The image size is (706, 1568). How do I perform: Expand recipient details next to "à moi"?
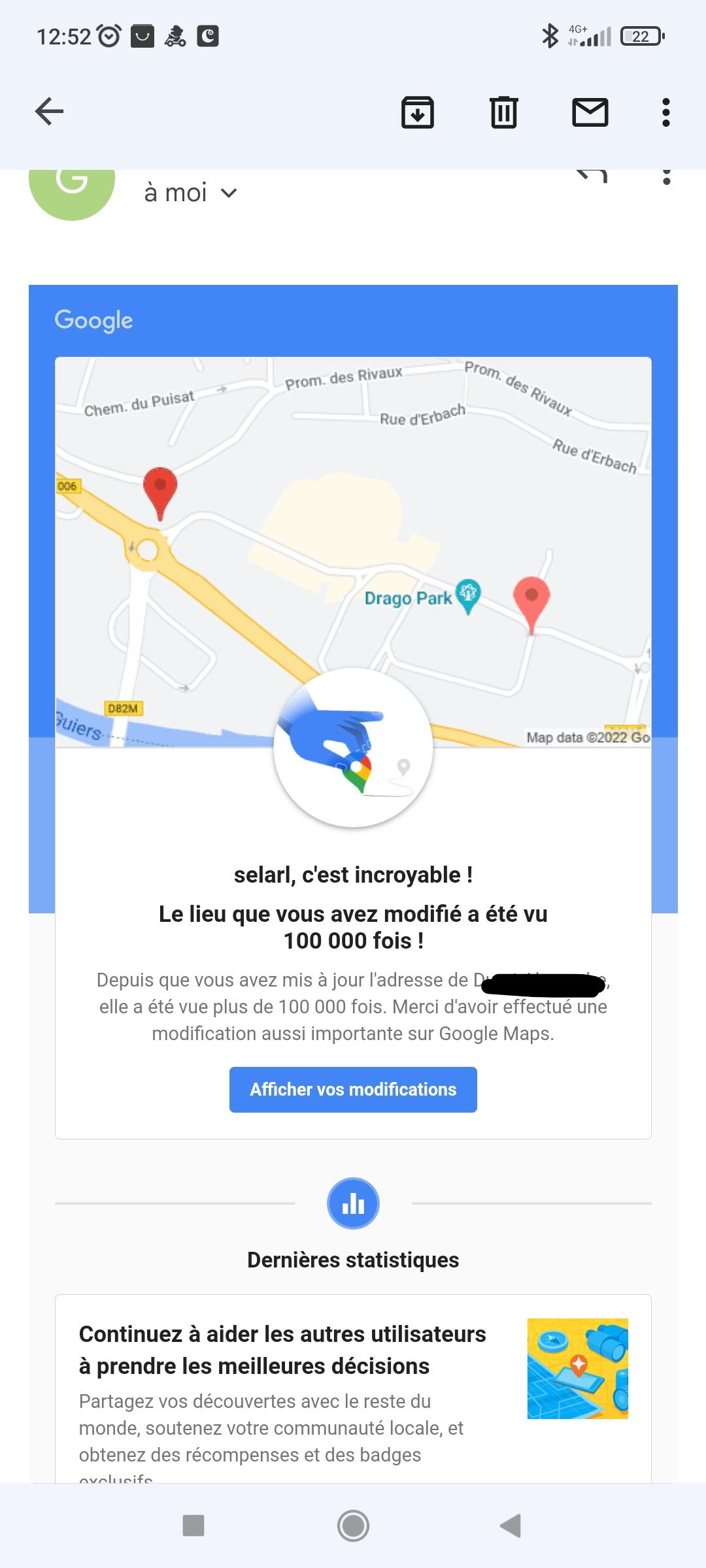229,193
